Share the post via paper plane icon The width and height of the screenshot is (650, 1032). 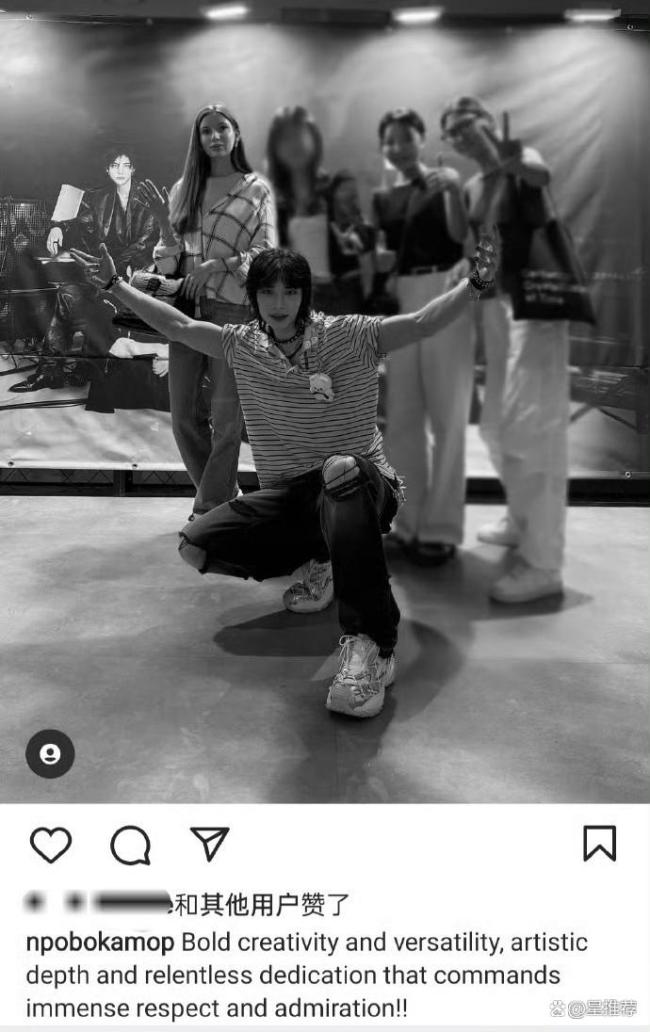pyautogui.click(x=210, y=844)
